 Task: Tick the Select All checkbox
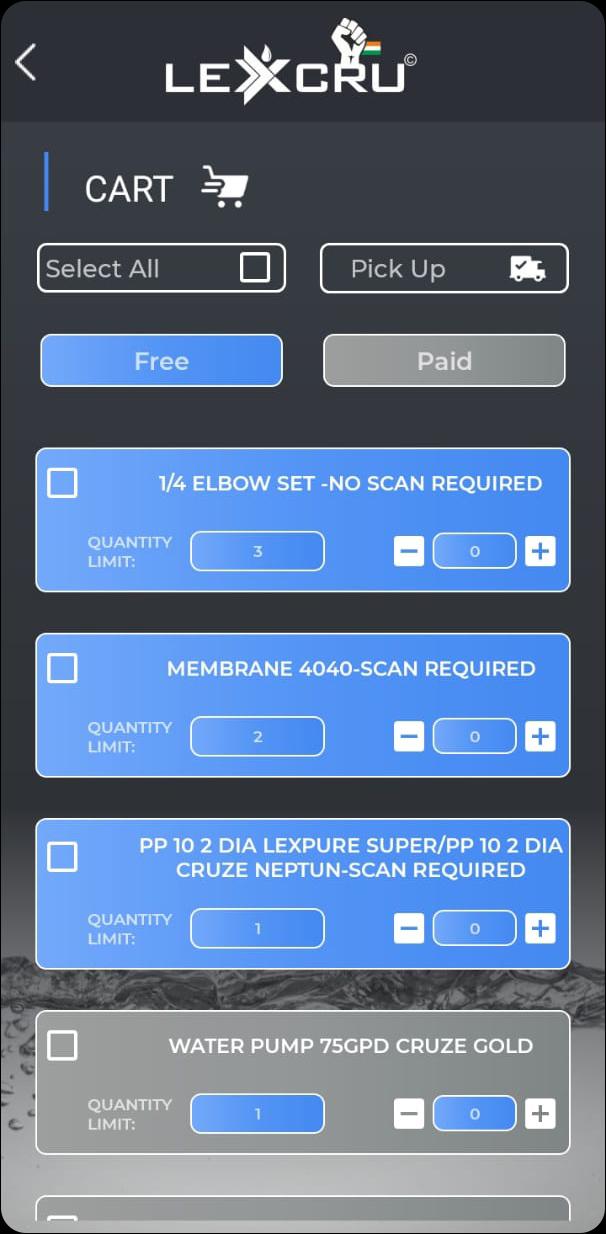(255, 268)
